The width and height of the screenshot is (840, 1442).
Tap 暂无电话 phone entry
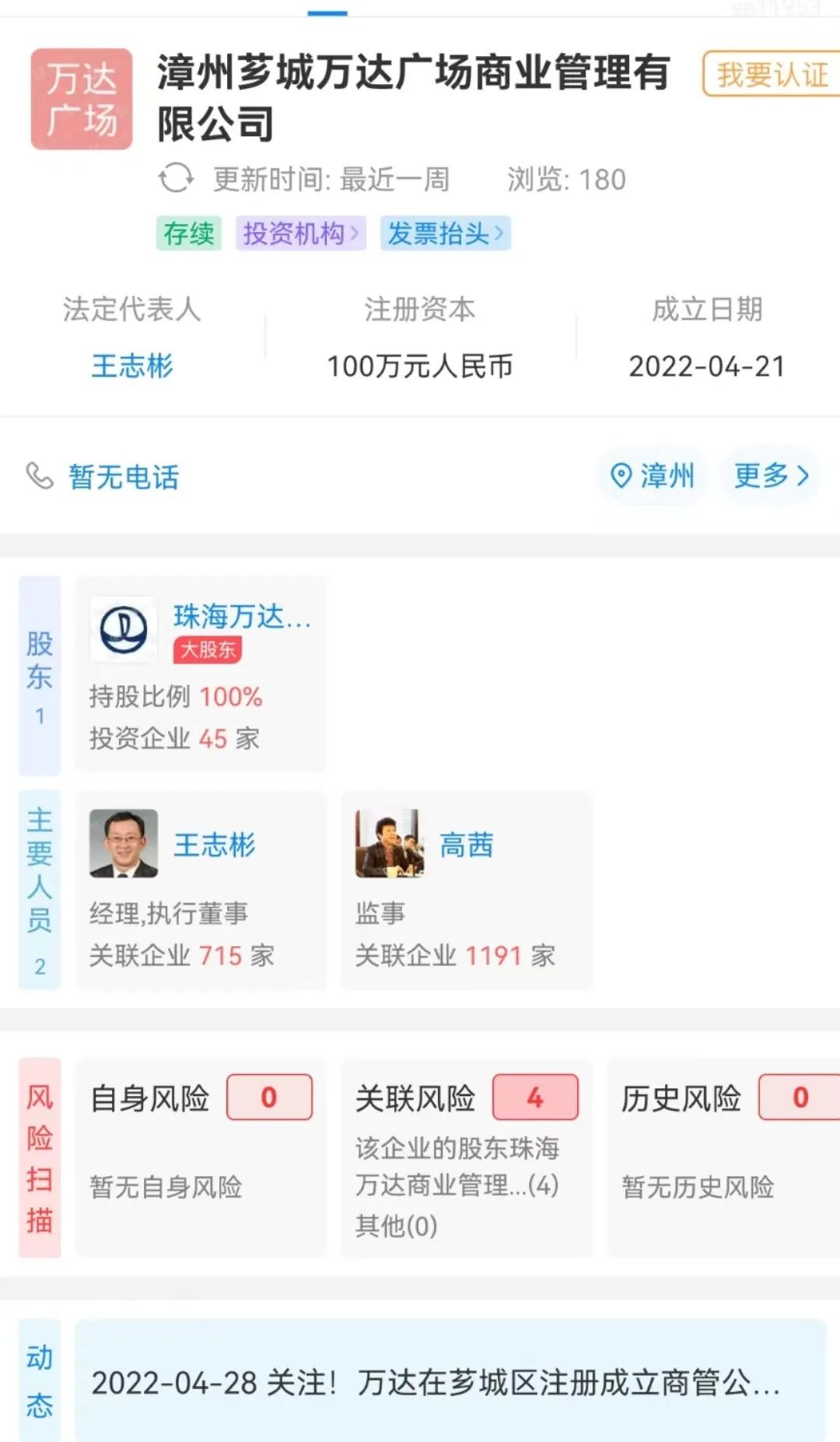[x=124, y=477]
